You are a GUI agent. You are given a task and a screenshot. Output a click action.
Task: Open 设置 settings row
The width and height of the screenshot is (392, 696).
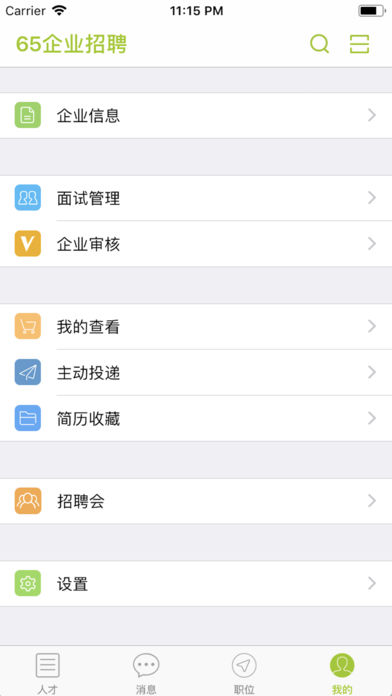point(196,584)
